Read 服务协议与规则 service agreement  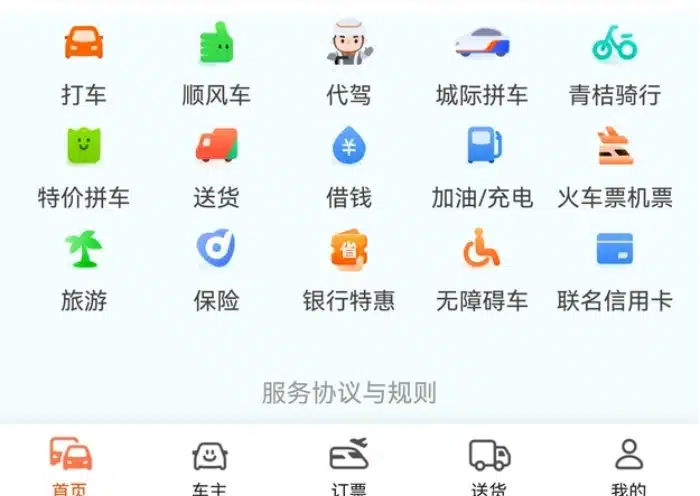click(349, 392)
